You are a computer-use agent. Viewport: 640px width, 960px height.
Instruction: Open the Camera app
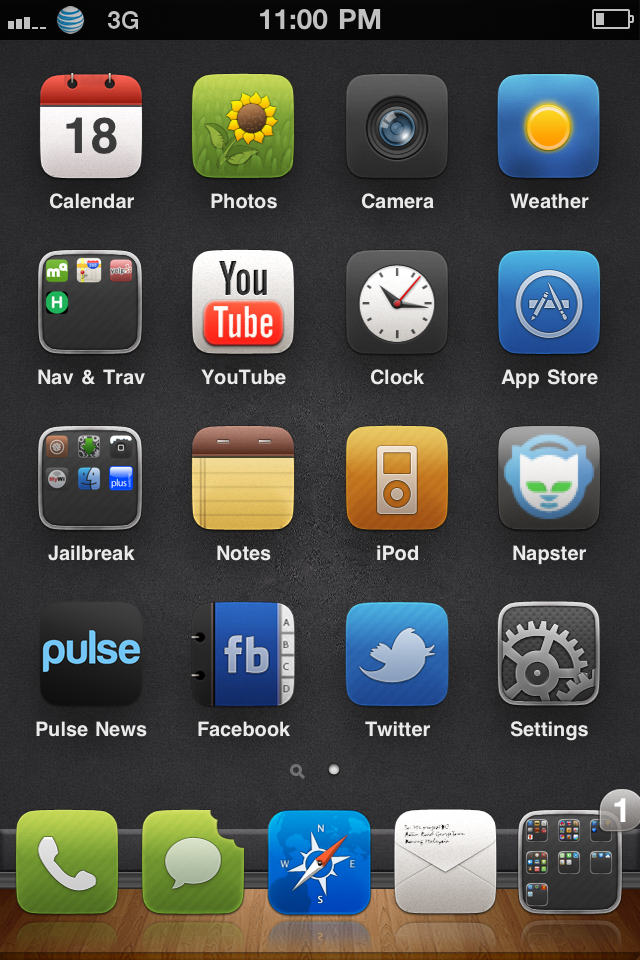pyautogui.click(x=397, y=127)
